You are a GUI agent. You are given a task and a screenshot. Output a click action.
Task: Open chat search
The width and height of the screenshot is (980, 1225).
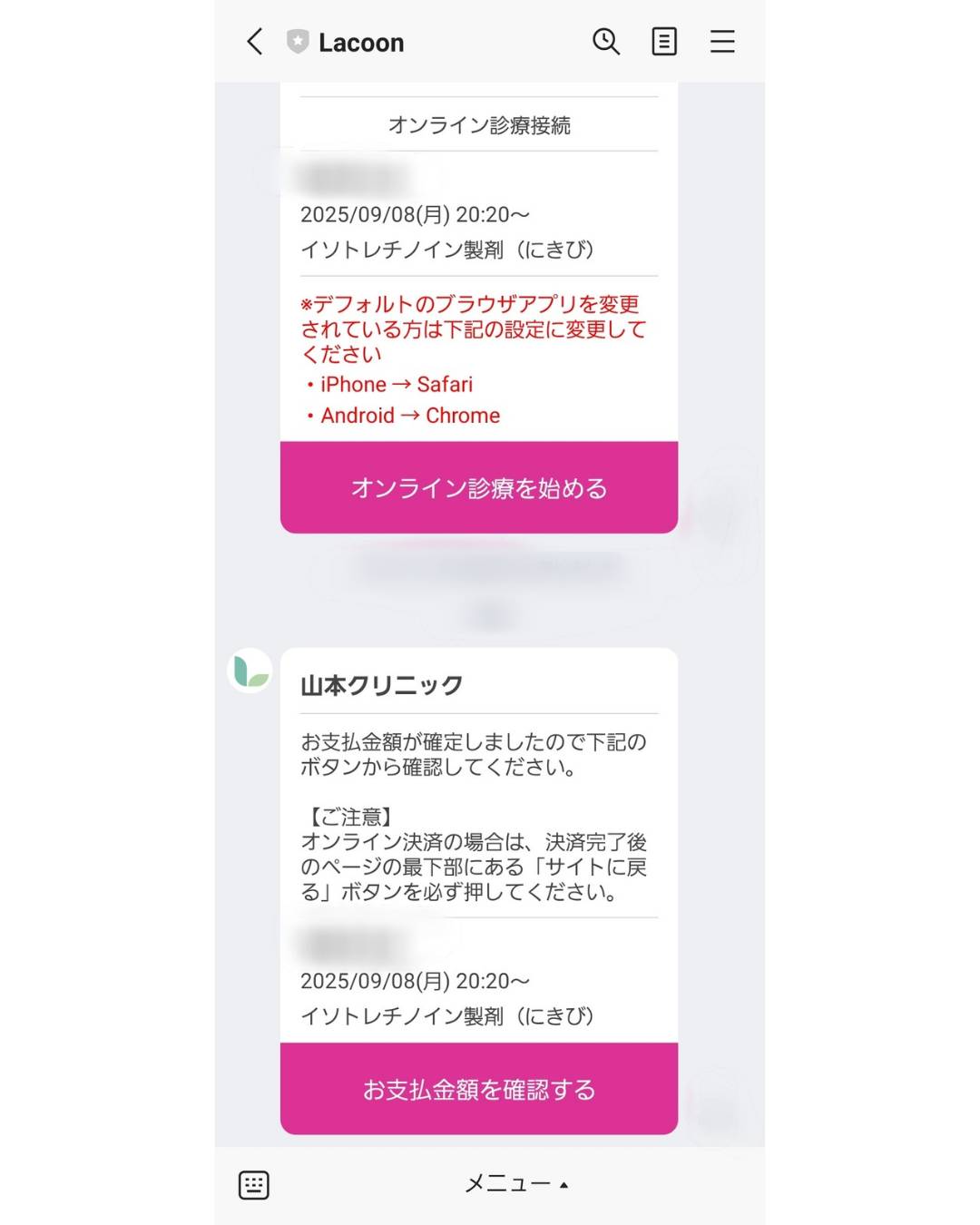click(605, 42)
